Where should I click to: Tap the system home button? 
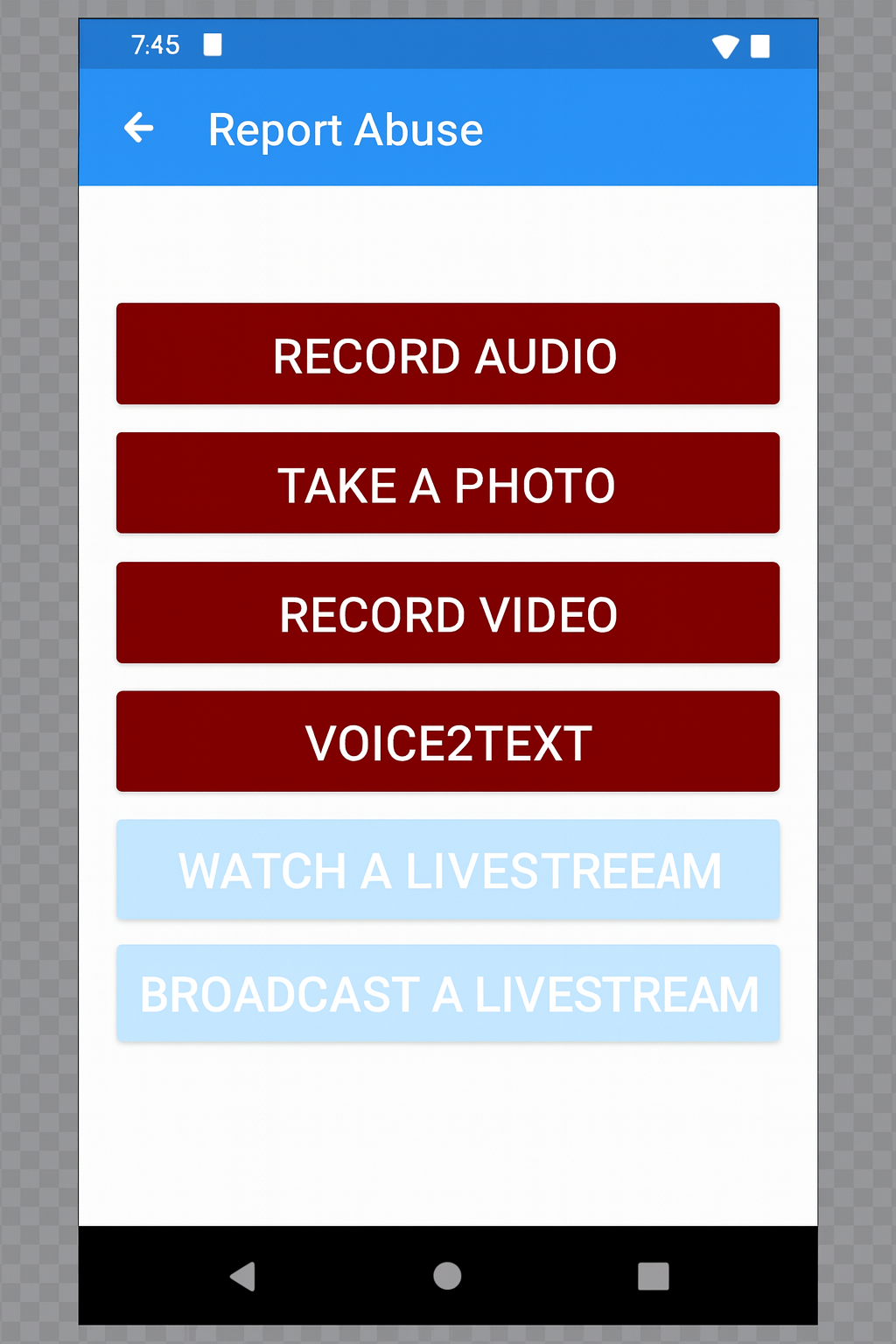tap(447, 1276)
